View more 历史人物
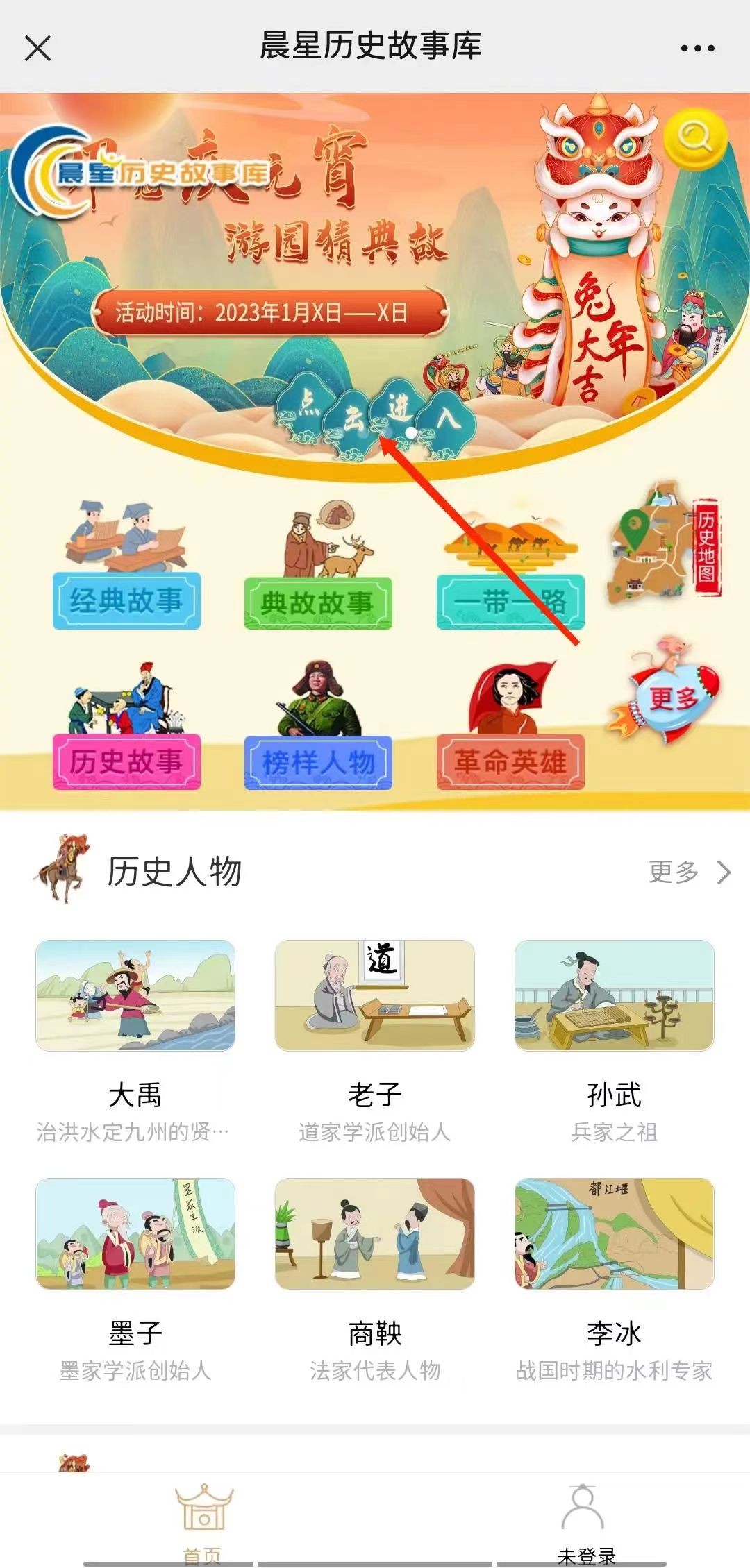Image resolution: width=750 pixels, height=1568 pixels. click(689, 872)
